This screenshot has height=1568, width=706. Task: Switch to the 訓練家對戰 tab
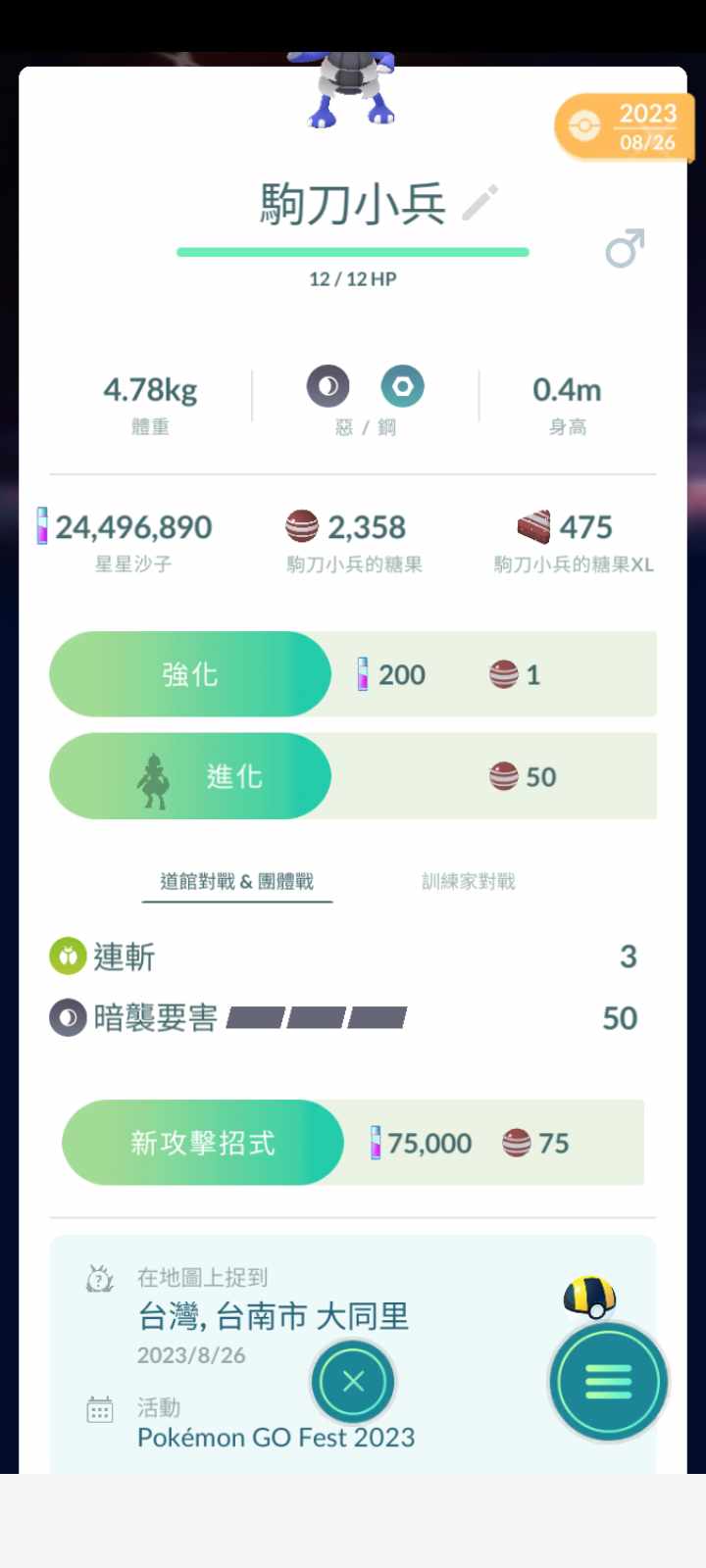[468, 881]
